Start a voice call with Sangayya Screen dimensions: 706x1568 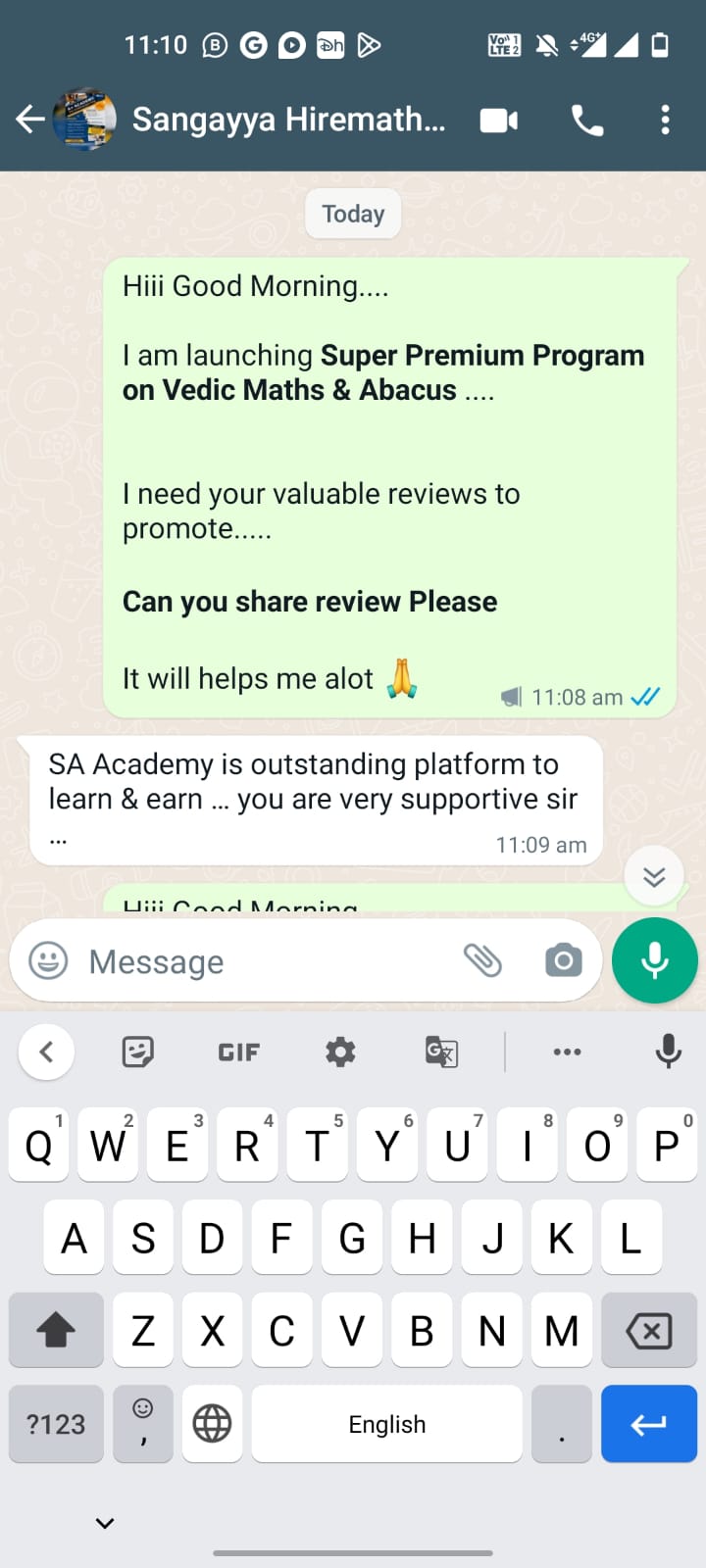pyautogui.click(x=587, y=121)
